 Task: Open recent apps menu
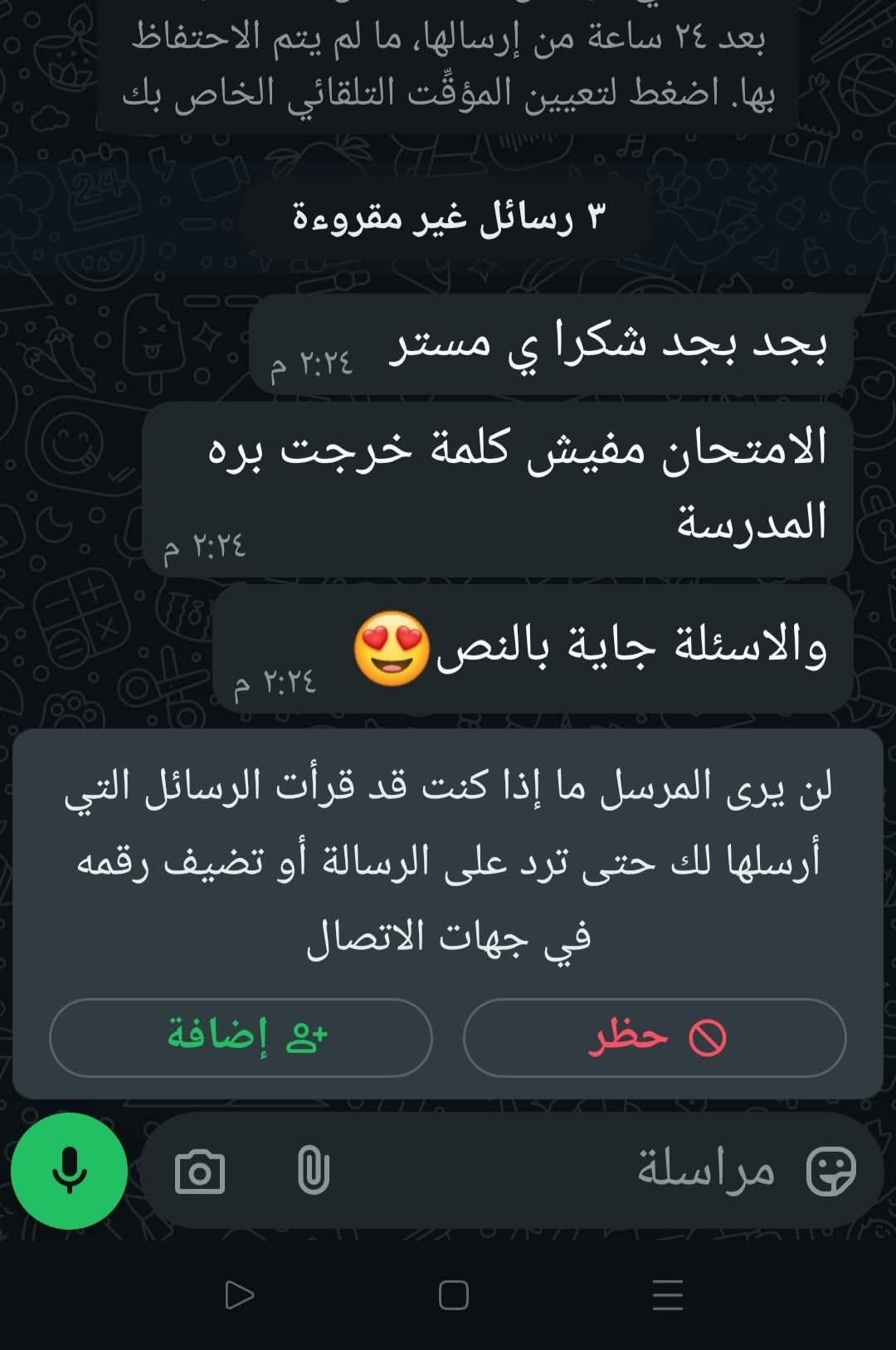pyautogui.click(x=668, y=1295)
